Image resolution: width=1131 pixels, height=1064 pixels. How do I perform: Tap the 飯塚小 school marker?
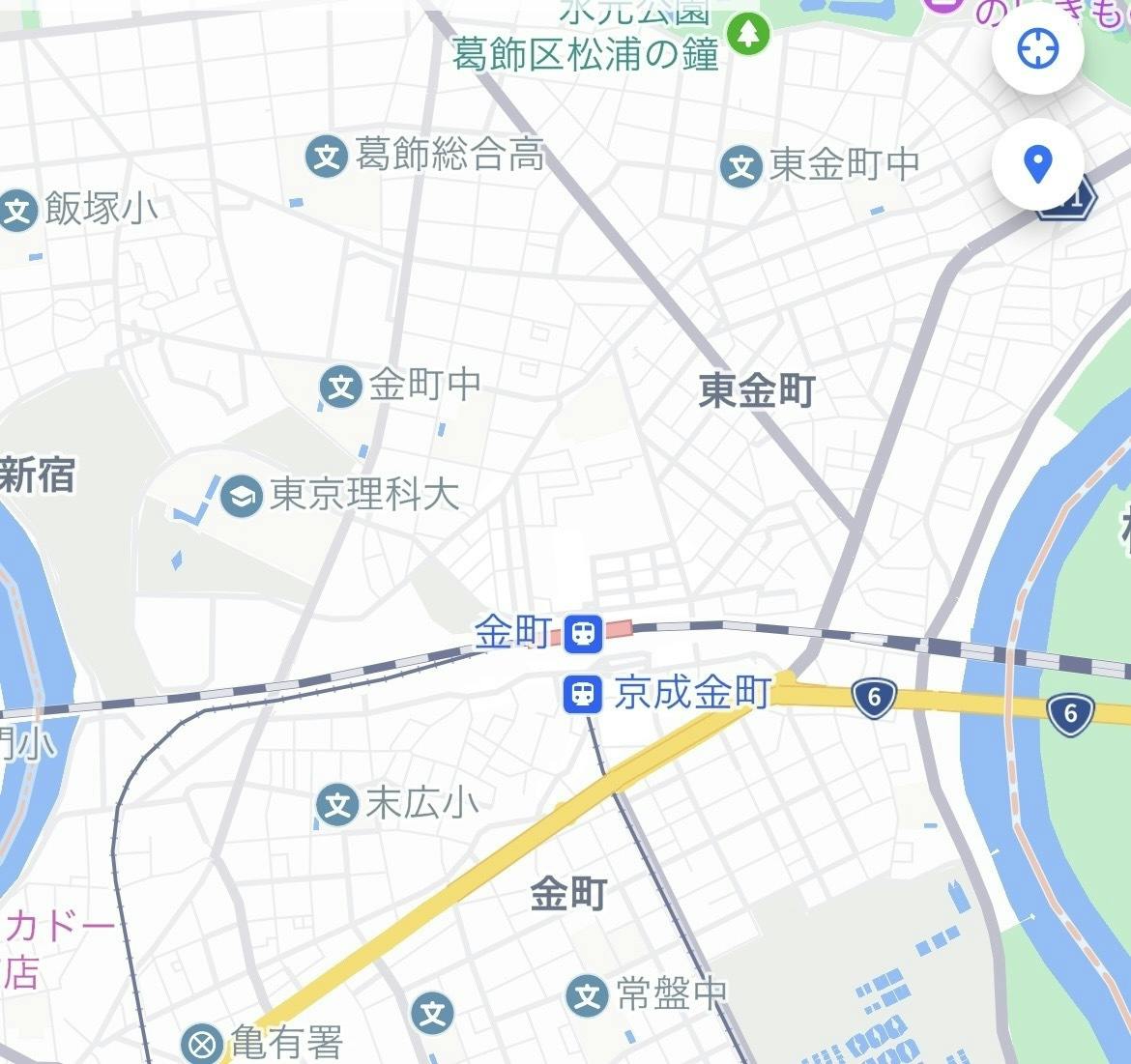[17, 211]
